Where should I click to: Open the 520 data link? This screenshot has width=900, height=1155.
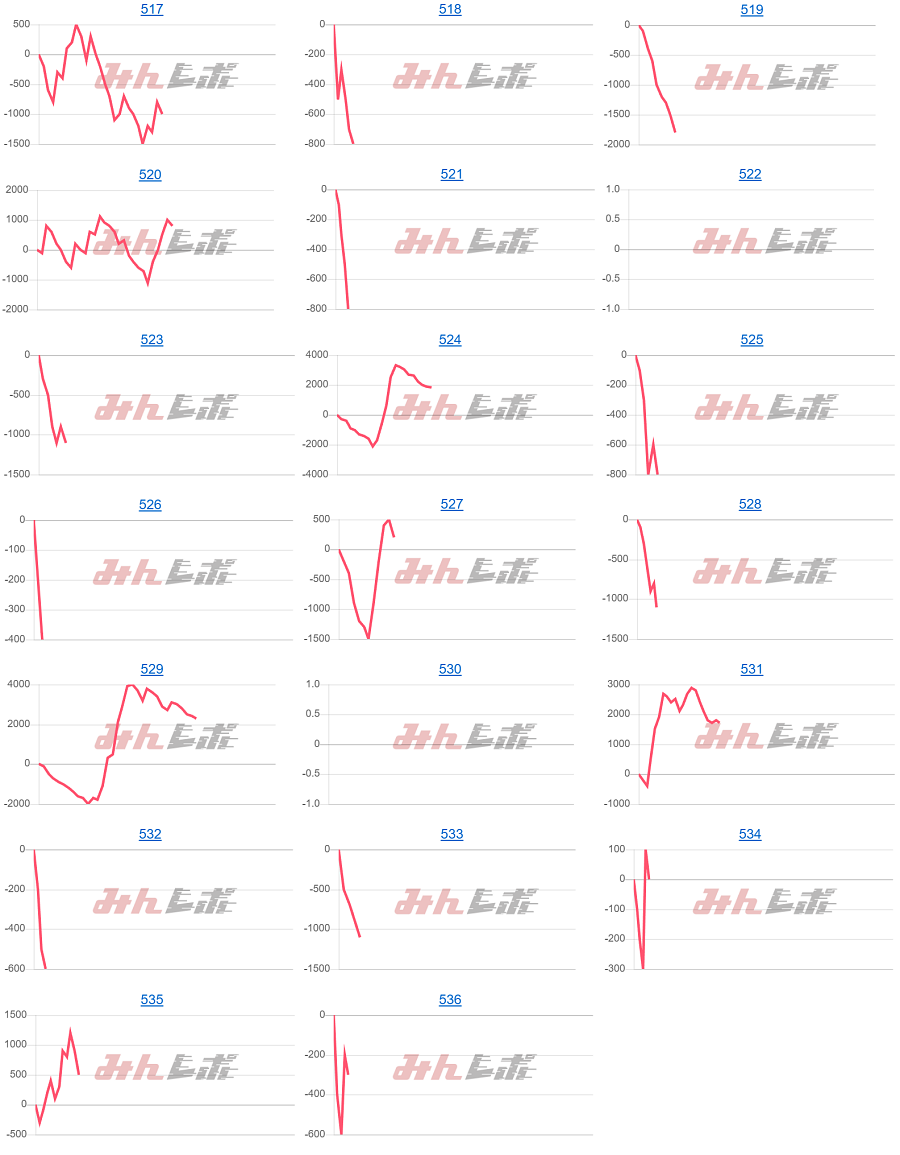click(150, 174)
